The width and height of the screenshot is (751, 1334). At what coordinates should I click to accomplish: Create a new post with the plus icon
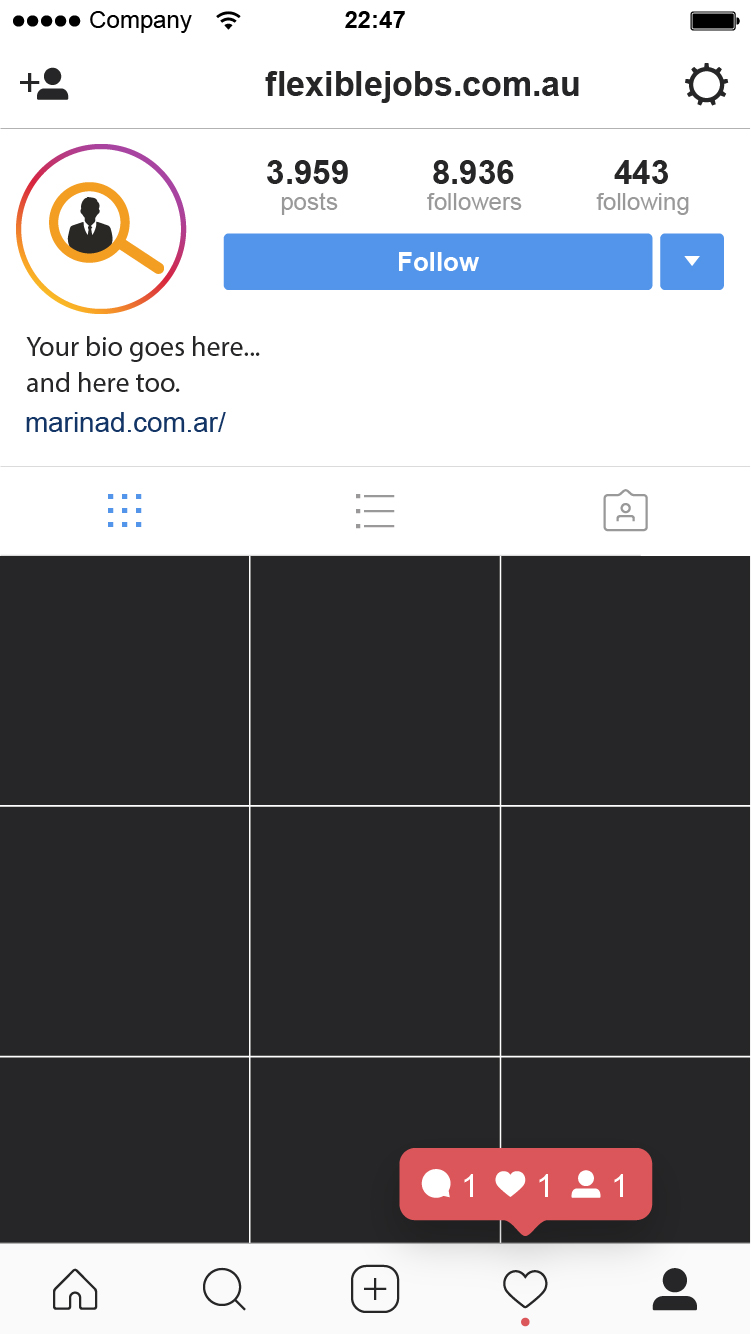point(375,1289)
